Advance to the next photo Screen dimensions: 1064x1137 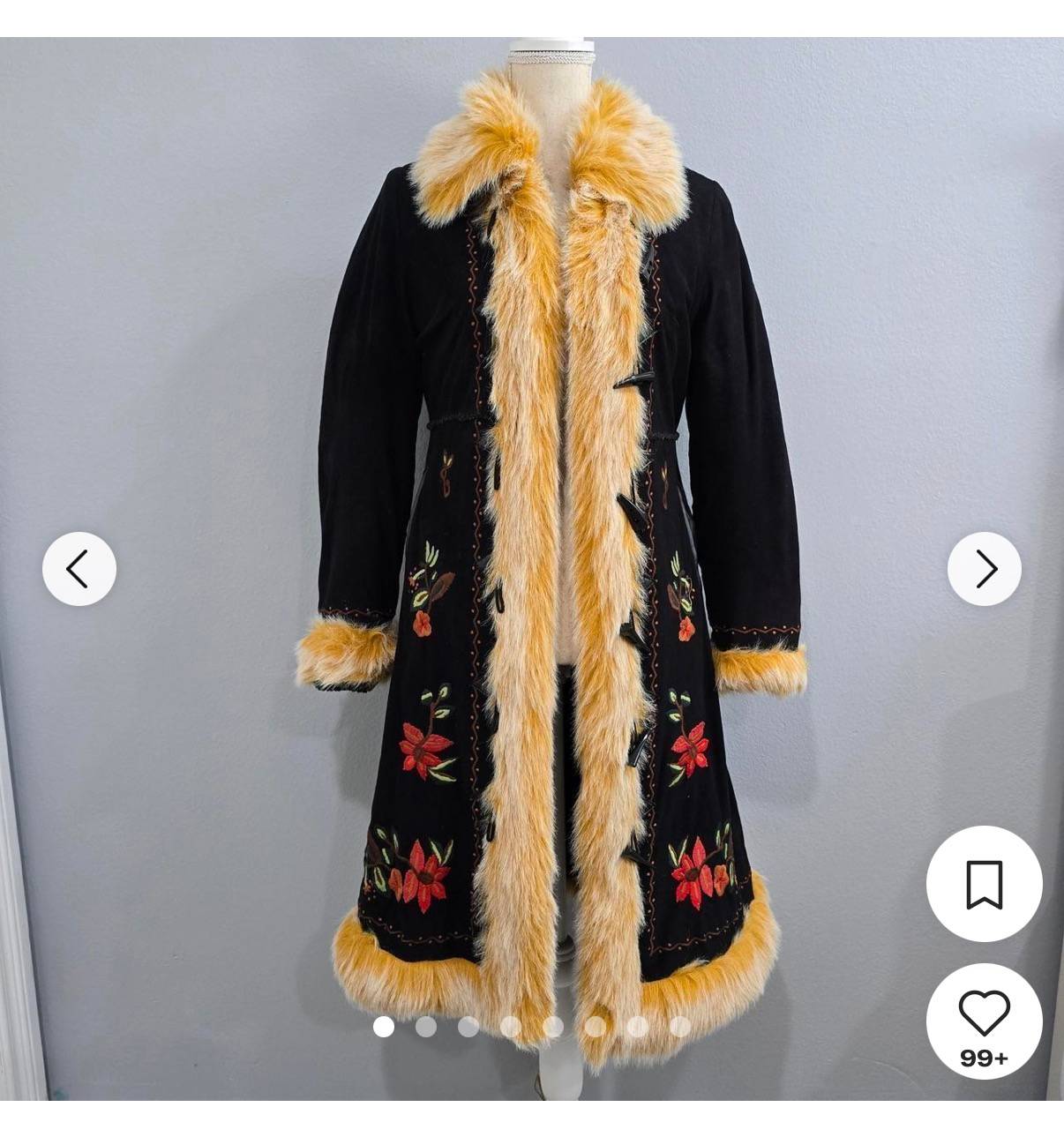coord(985,569)
